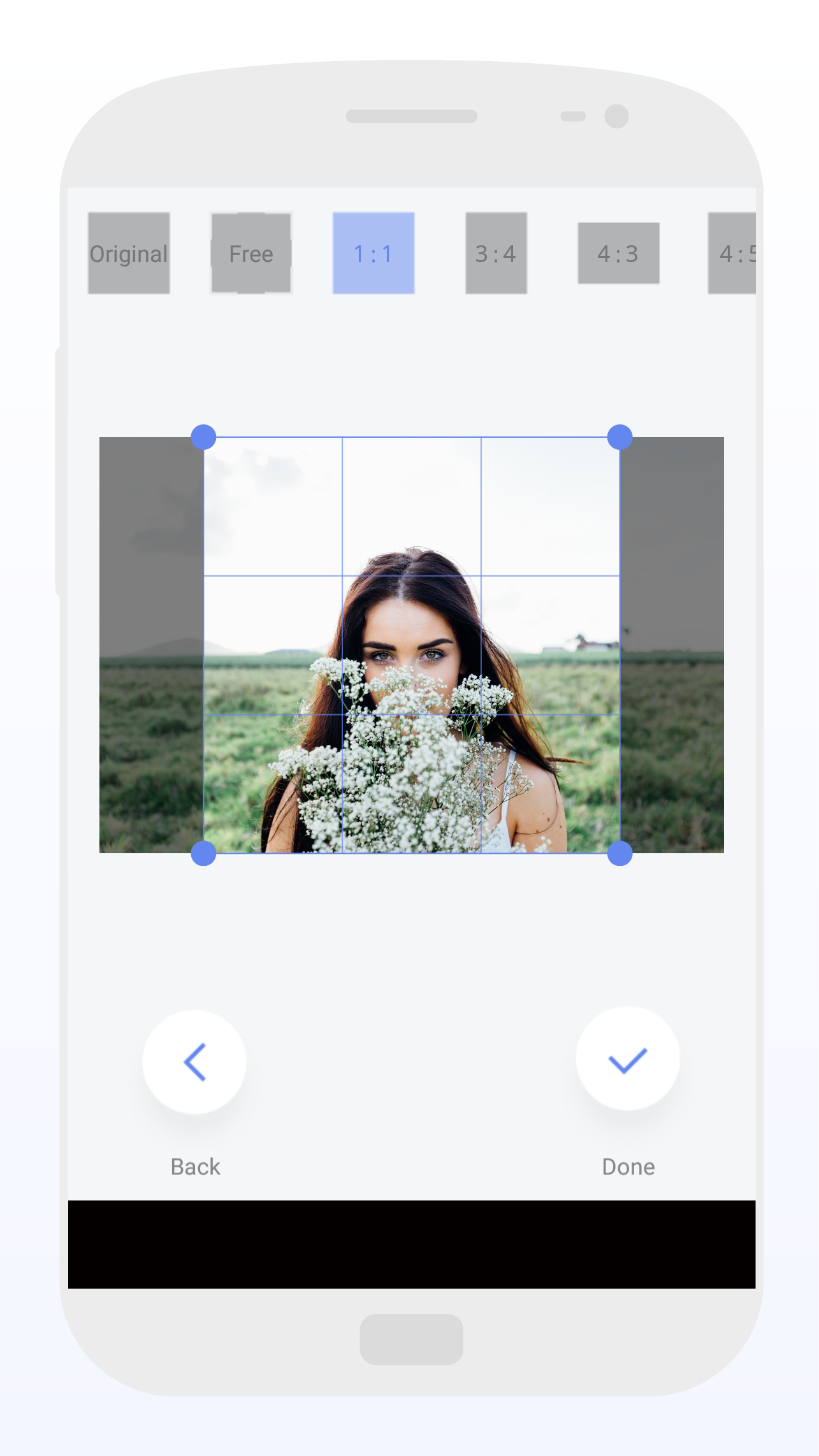Grab the top-left crop corner handle
819x1456 pixels.
(x=203, y=437)
